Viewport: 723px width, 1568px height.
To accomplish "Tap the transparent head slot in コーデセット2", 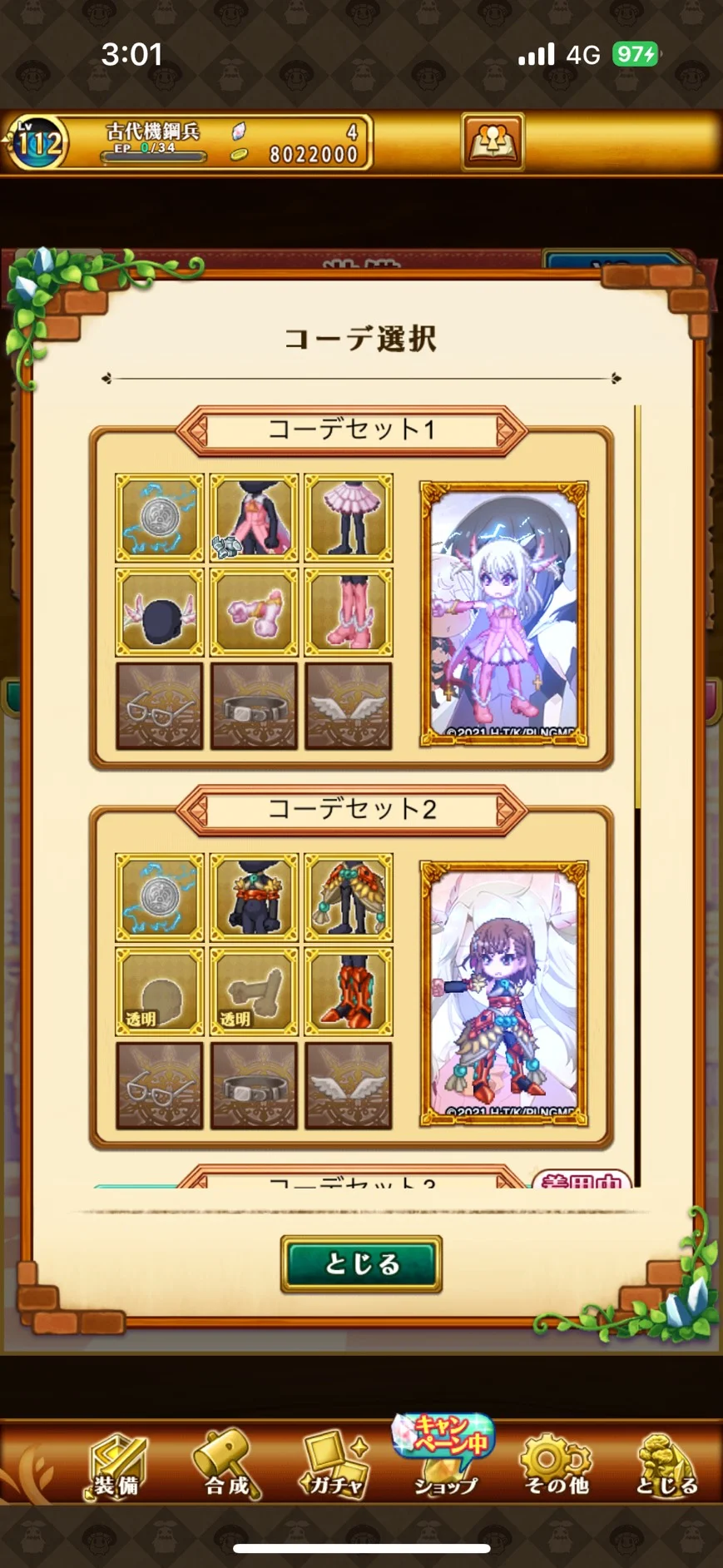I will (x=159, y=992).
